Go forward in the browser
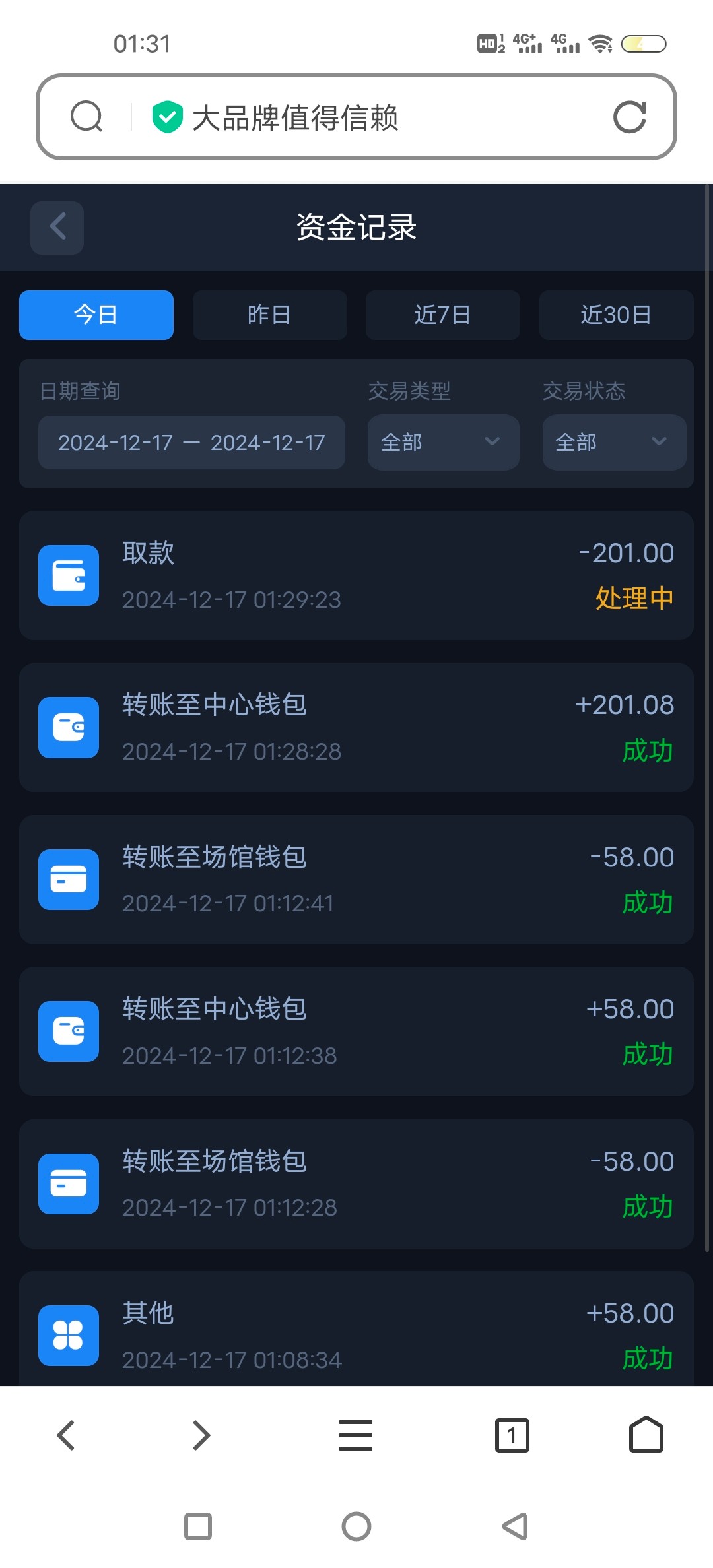This screenshot has width=713, height=1568. [x=201, y=1435]
